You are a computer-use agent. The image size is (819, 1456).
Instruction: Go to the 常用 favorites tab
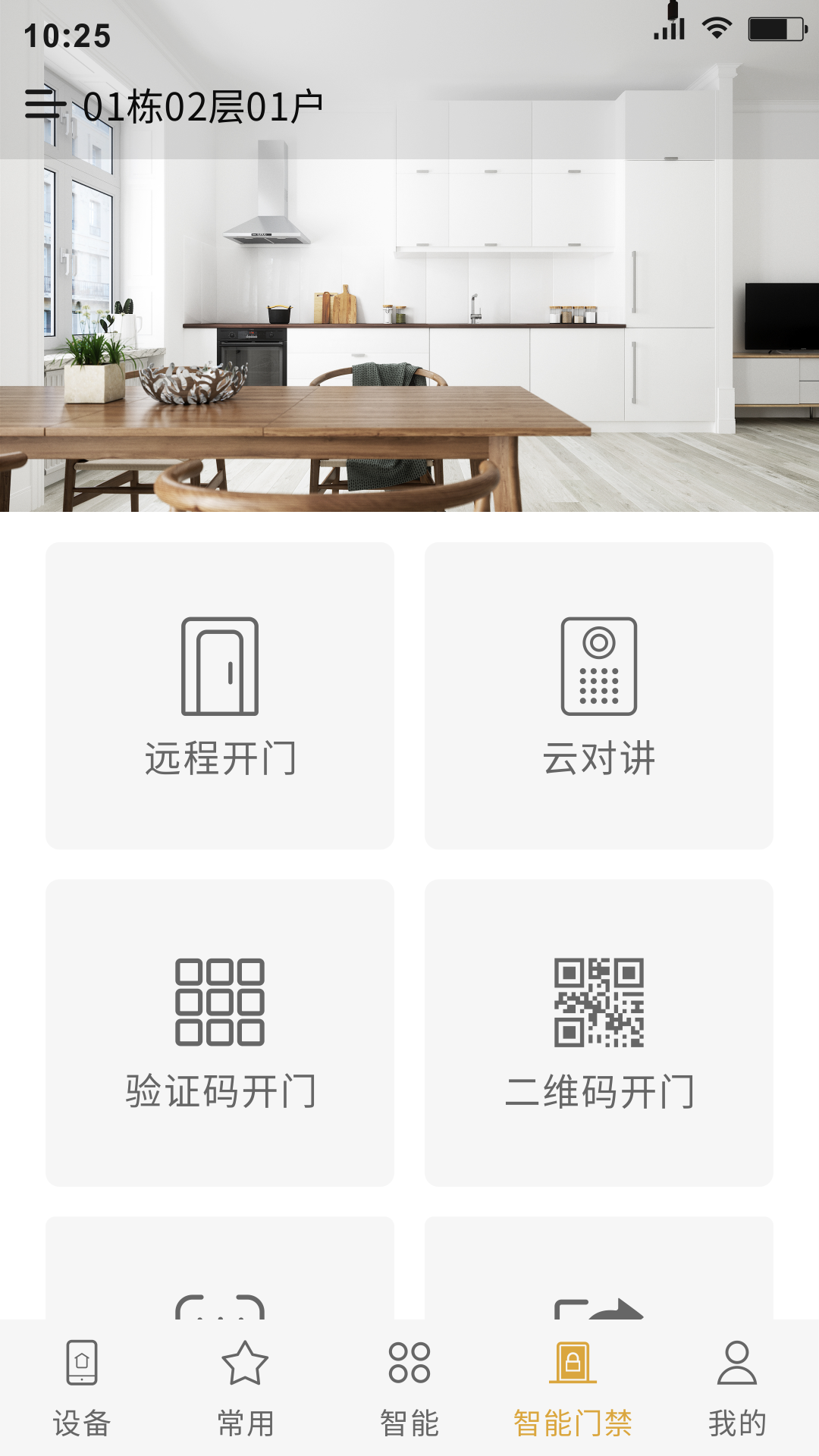(245, 1388)
